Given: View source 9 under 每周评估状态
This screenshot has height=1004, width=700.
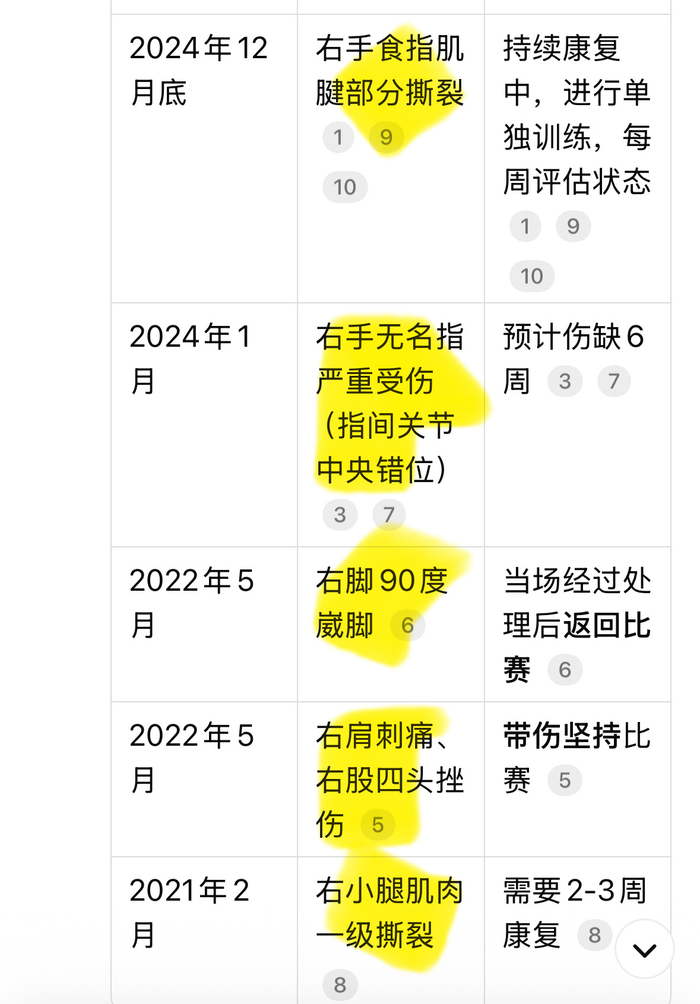Looking at the screenshot, I should (x=573, y=226).
